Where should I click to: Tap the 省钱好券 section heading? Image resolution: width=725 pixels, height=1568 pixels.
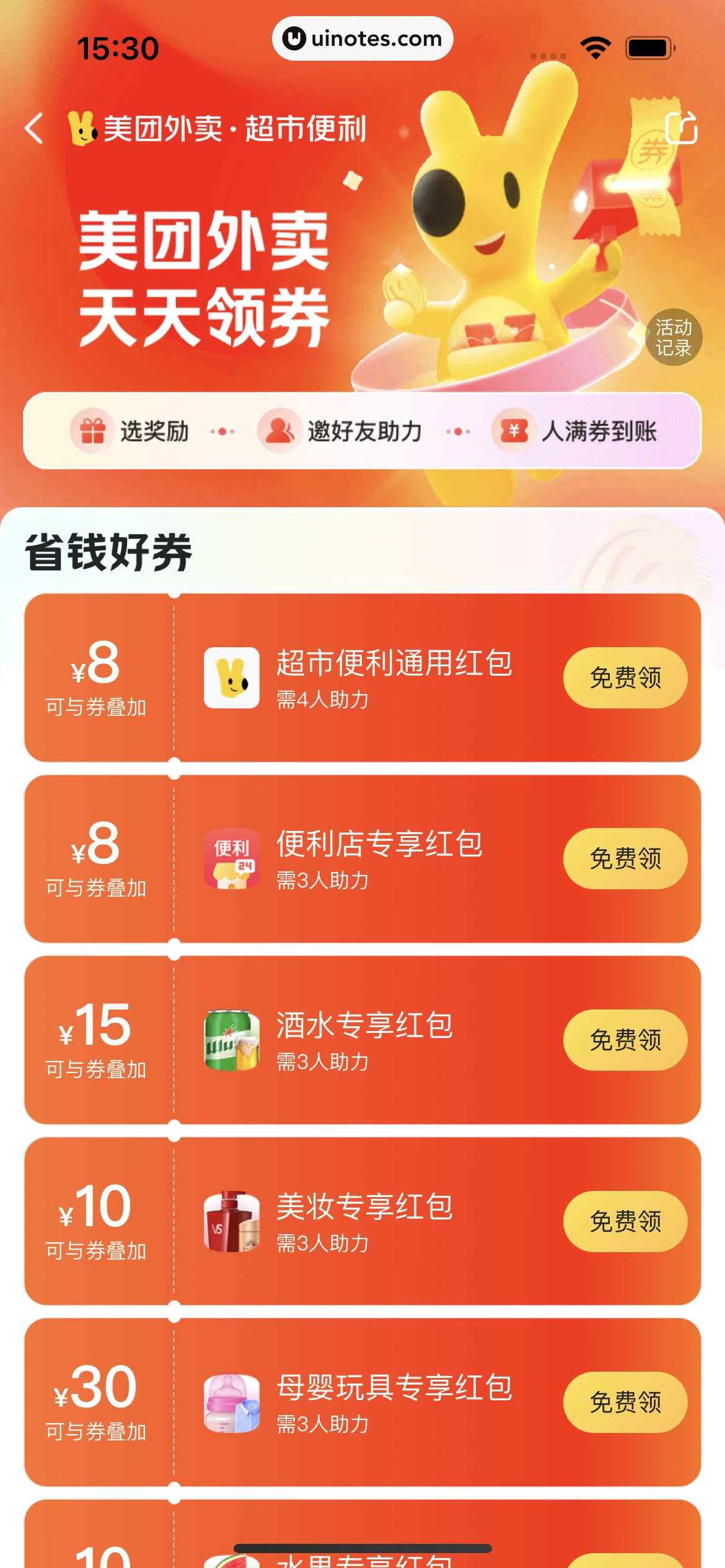107,551
